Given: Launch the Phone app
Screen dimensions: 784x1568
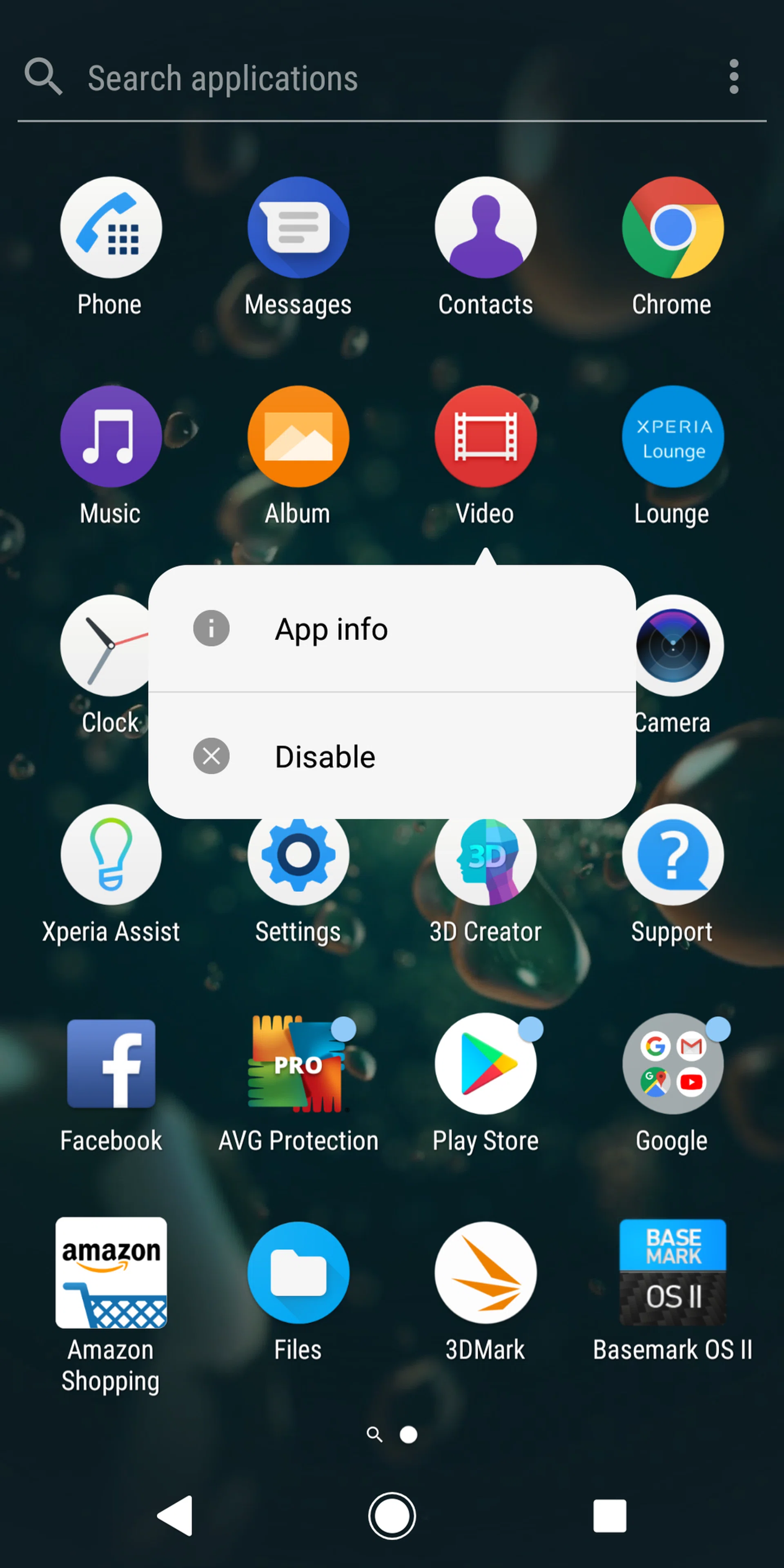Looking at the screenshot, I should [111, 228].
